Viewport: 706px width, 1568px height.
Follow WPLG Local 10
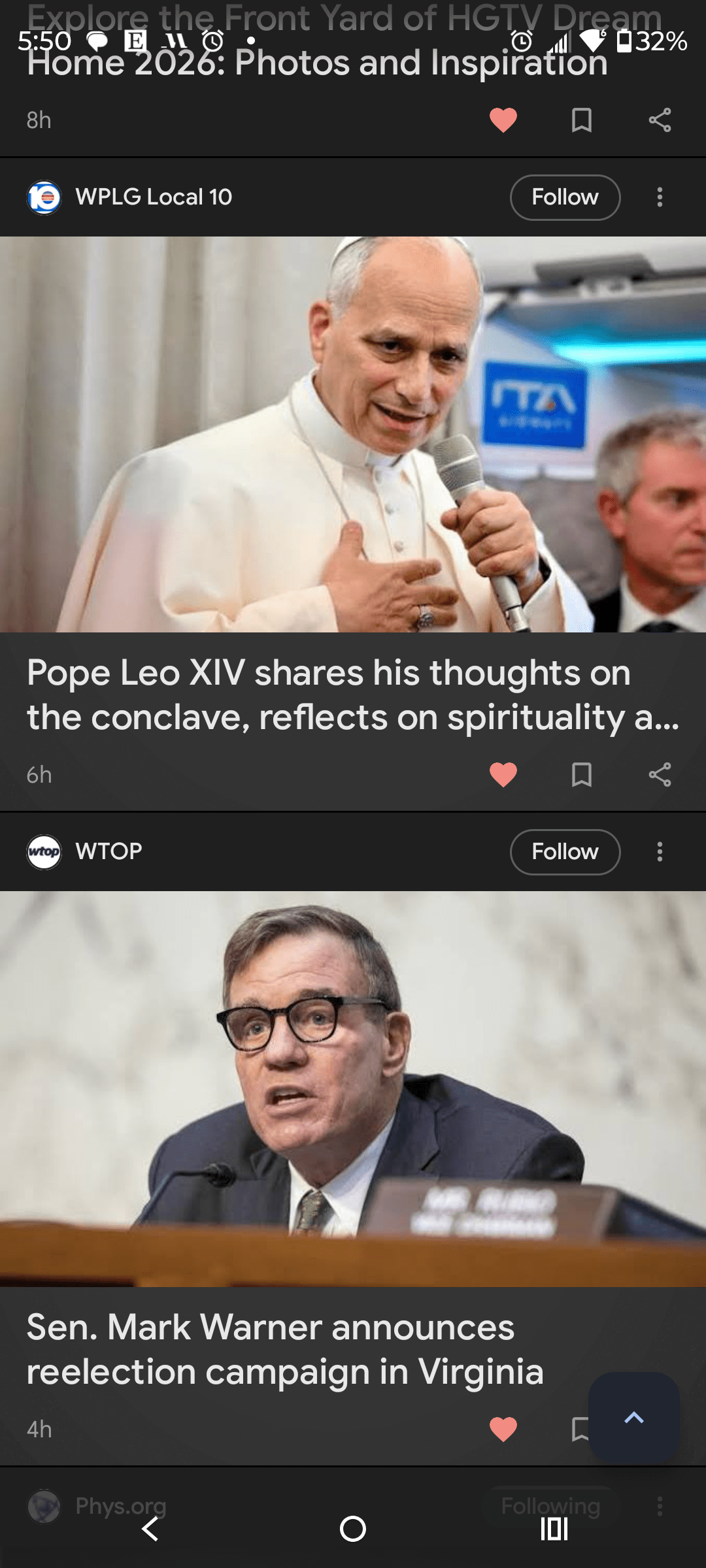pyautogui.click(x=565, y=197)
